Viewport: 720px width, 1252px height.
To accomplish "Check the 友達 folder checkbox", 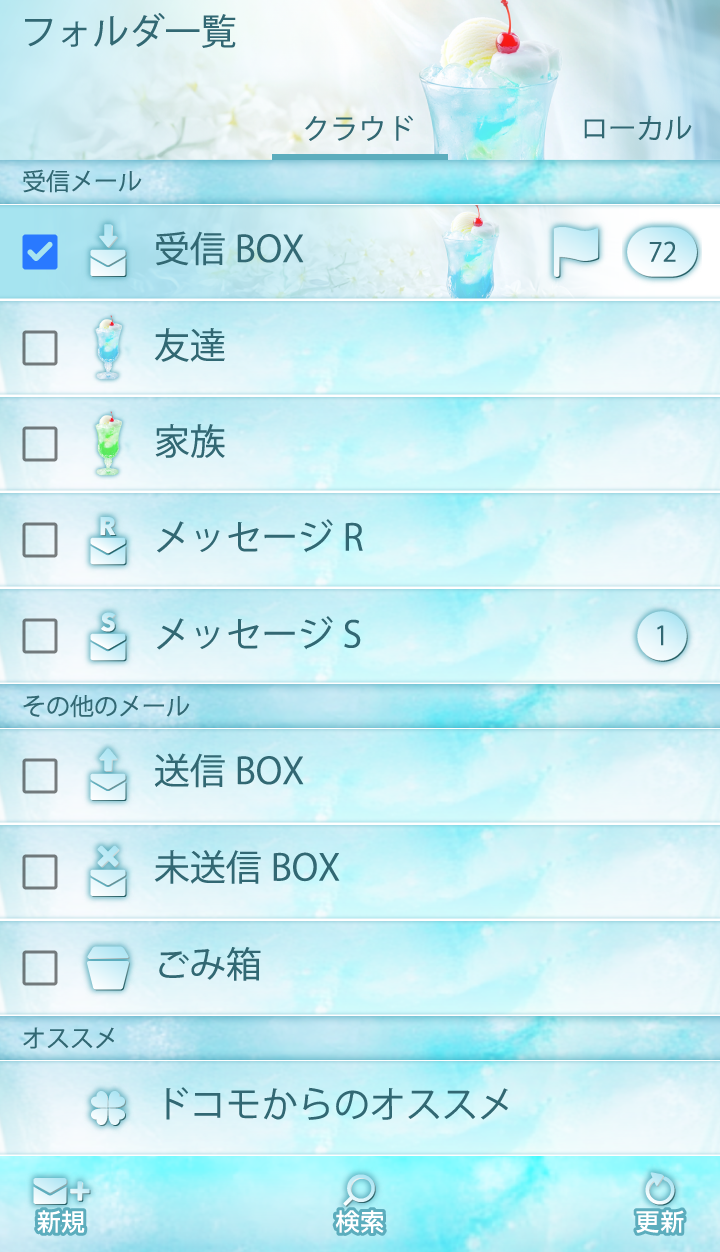I will (40, 348).
